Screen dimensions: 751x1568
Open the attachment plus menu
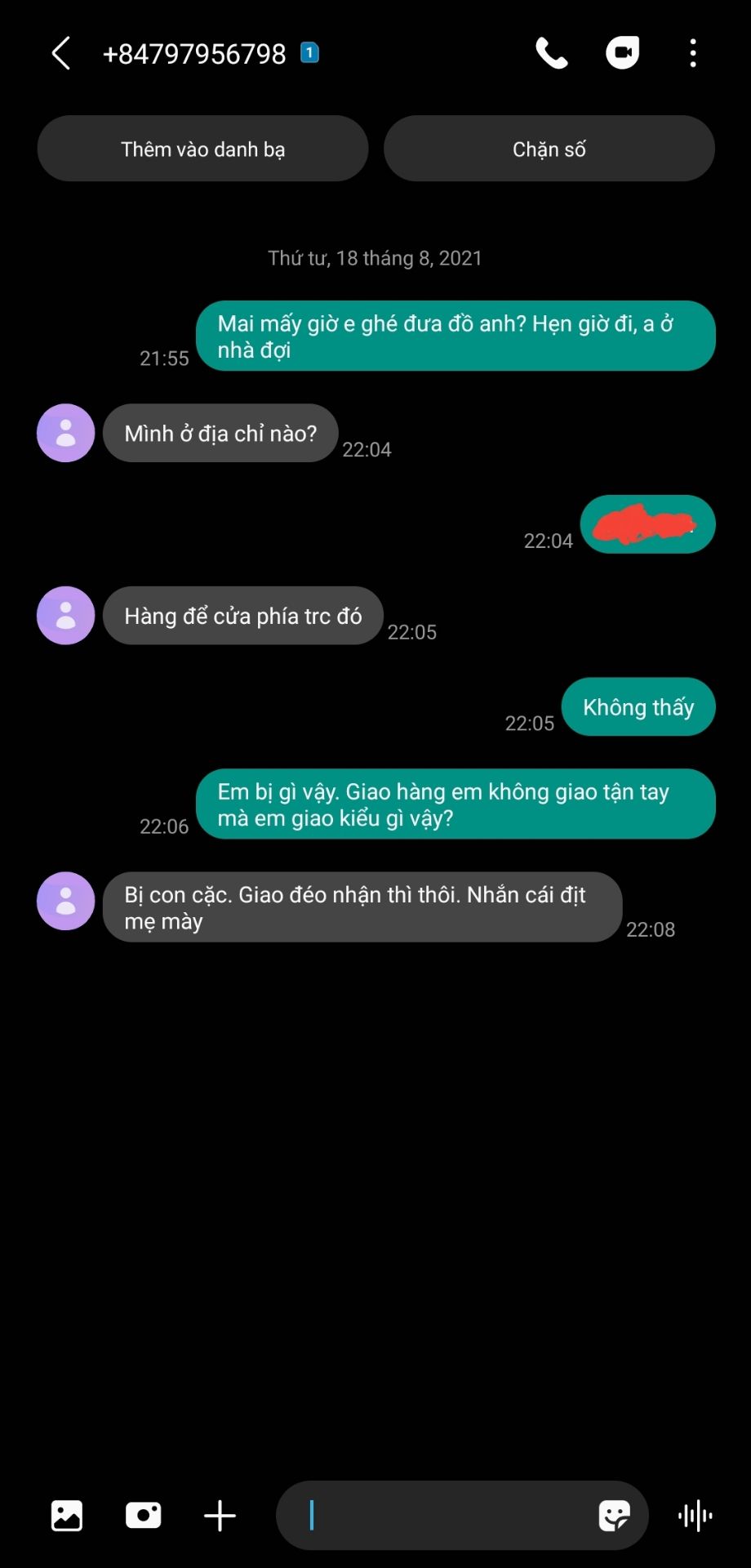click(x=218, y=1515)
